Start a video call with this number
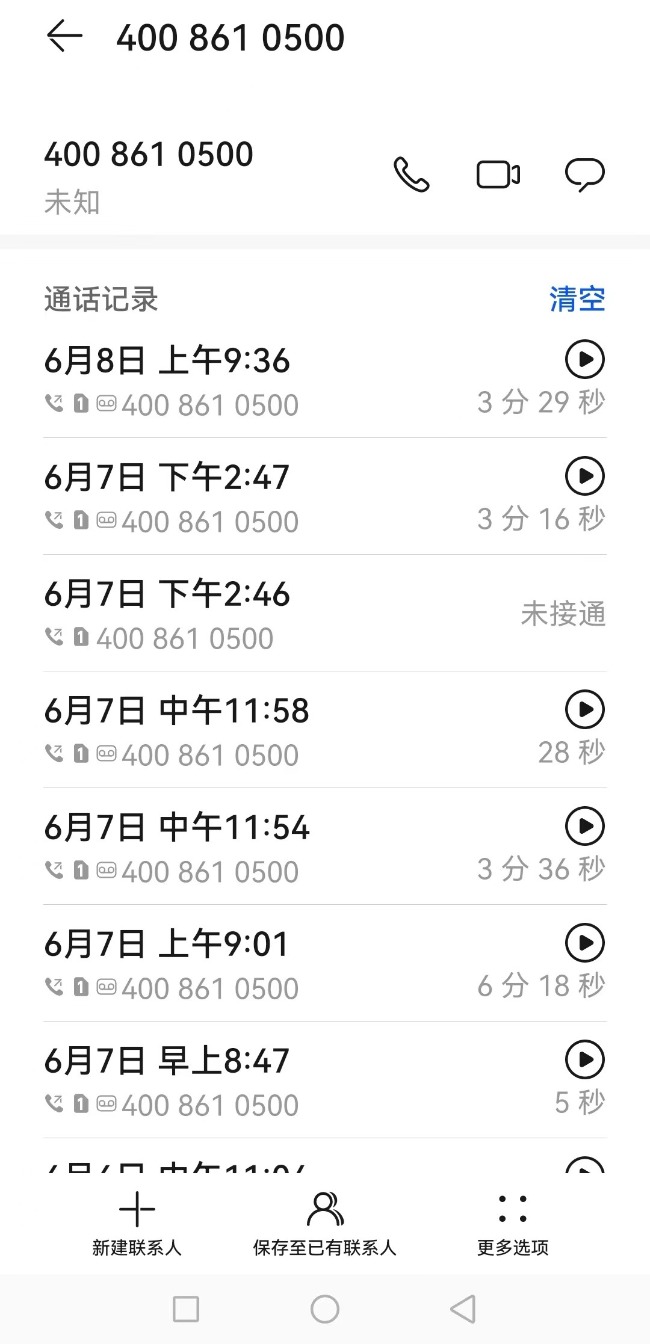 (x=498, y=175)
